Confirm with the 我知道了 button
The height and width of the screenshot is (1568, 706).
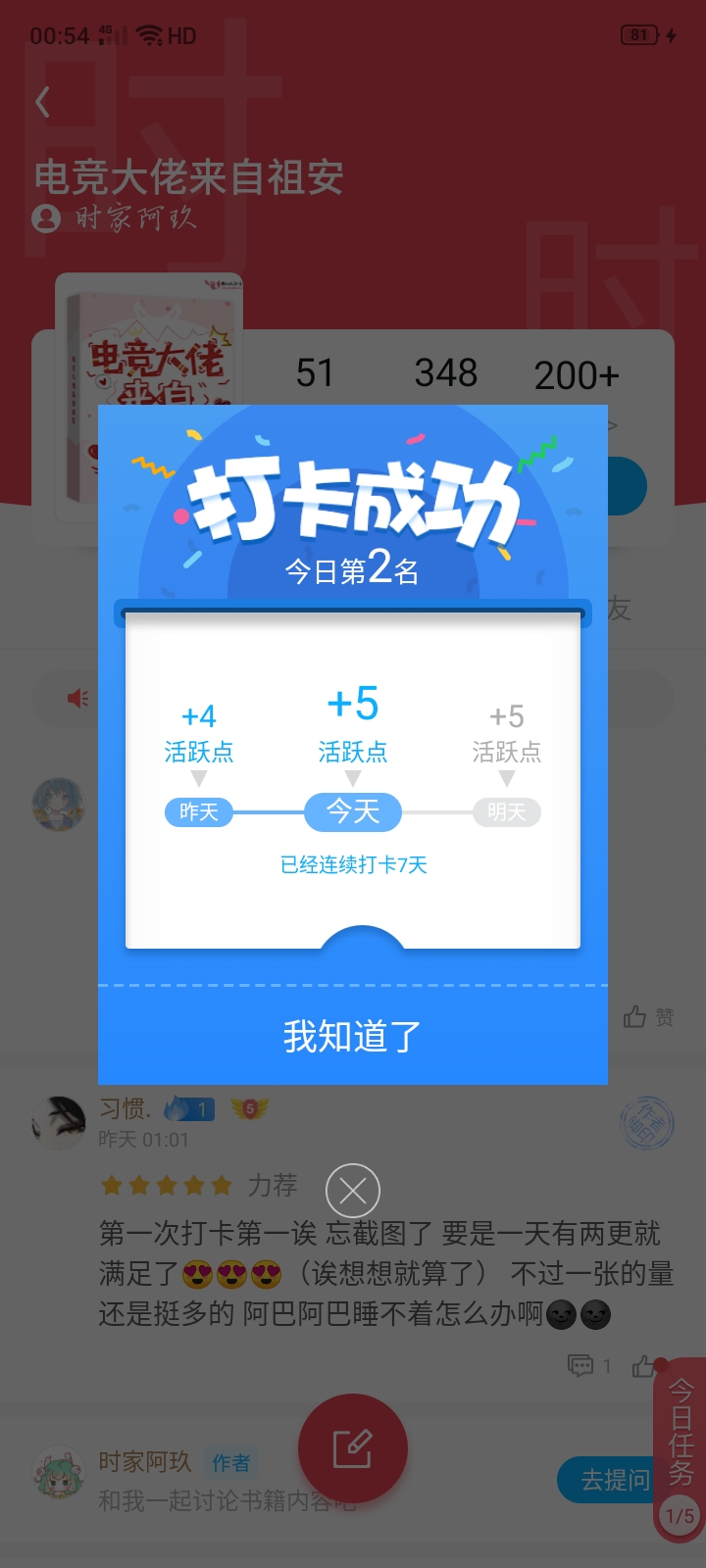[353, 1036]
